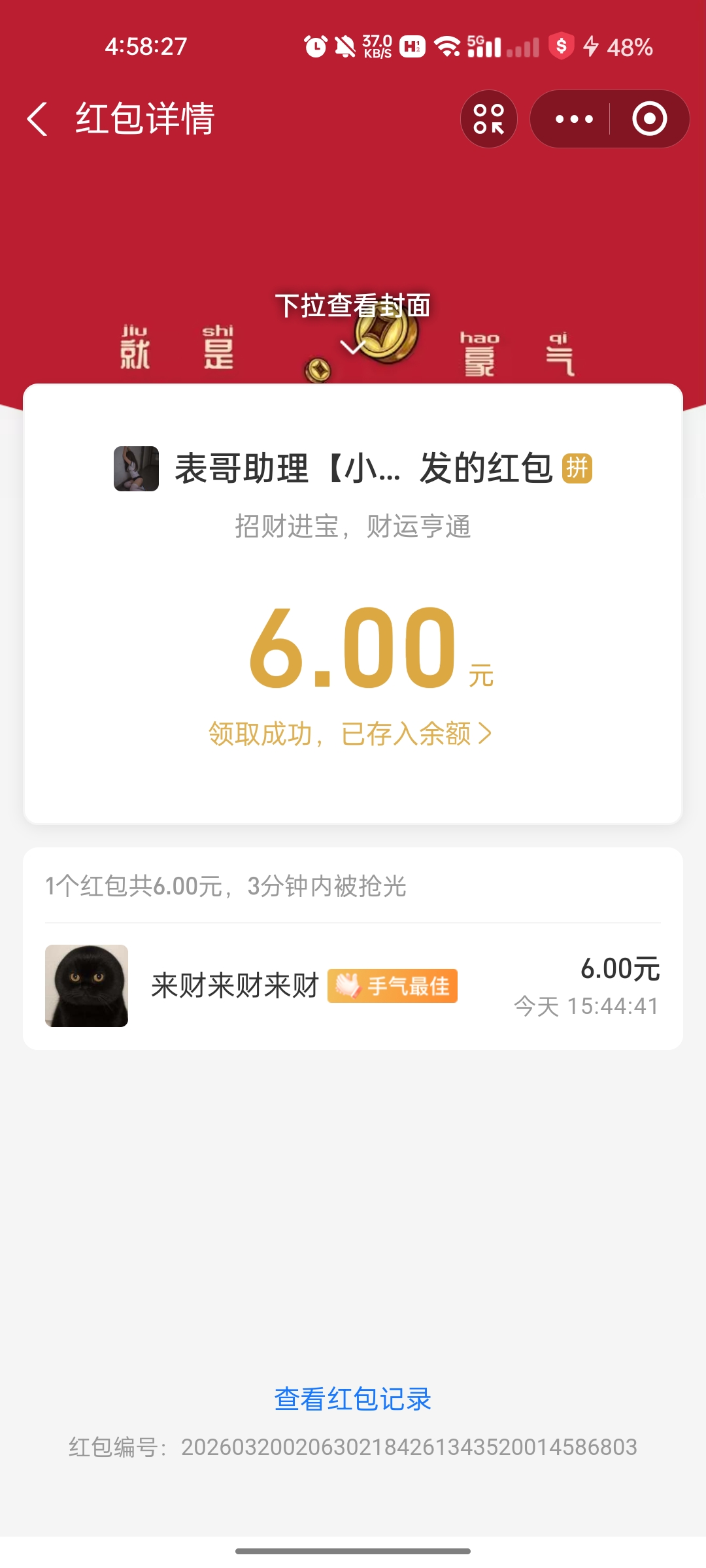Screen dimensions: 706x1568
Task: Tap the 下拉查看封面 chevron
Action: pos(353,348)
